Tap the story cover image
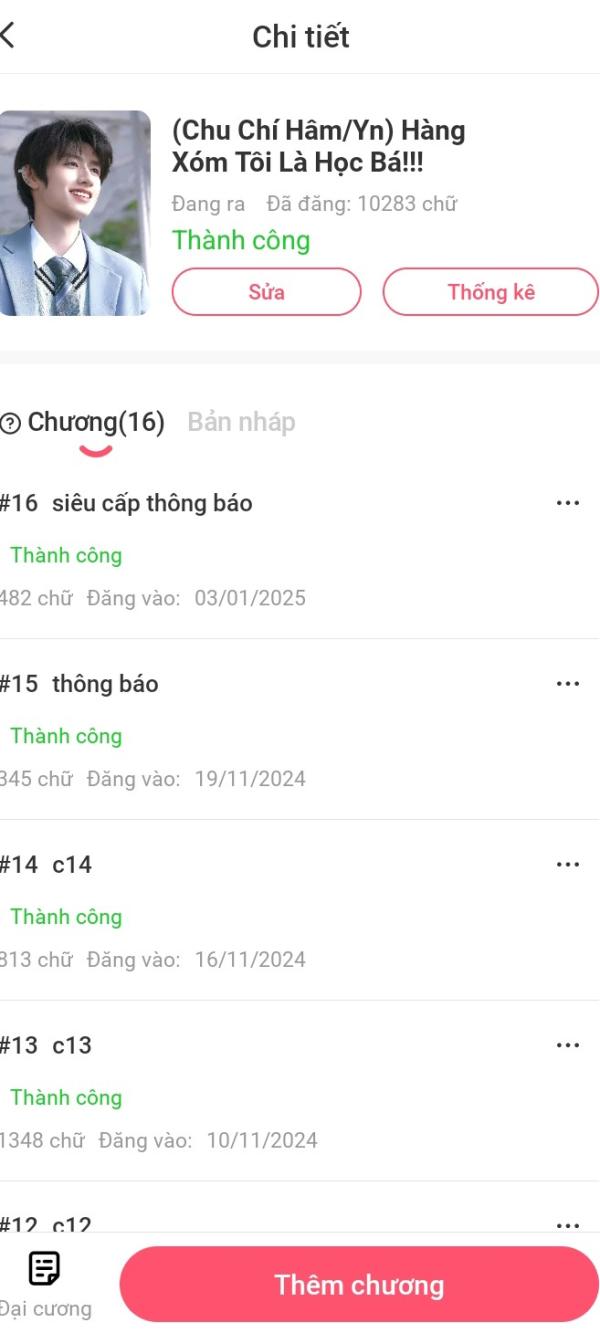 [x=74, y=213]
